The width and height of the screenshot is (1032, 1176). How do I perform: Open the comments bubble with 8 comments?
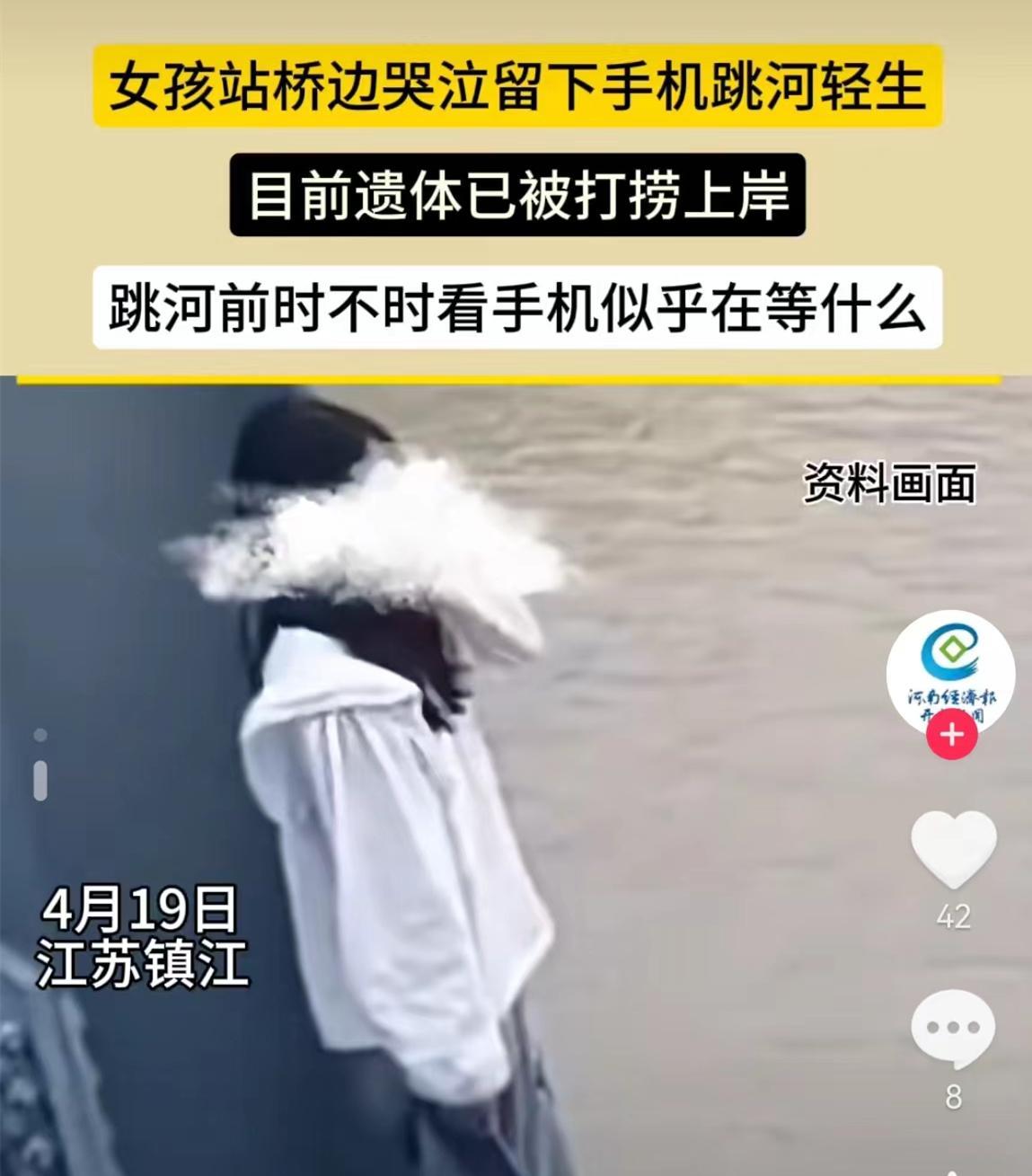pos(953,1029)
